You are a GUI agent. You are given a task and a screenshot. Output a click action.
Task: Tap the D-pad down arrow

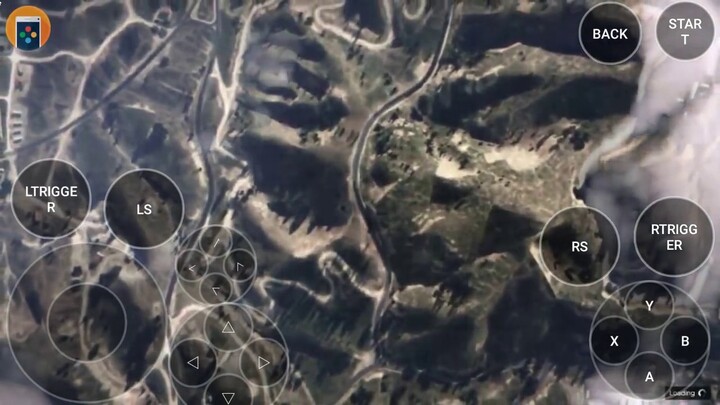click(x=228, y=395)
